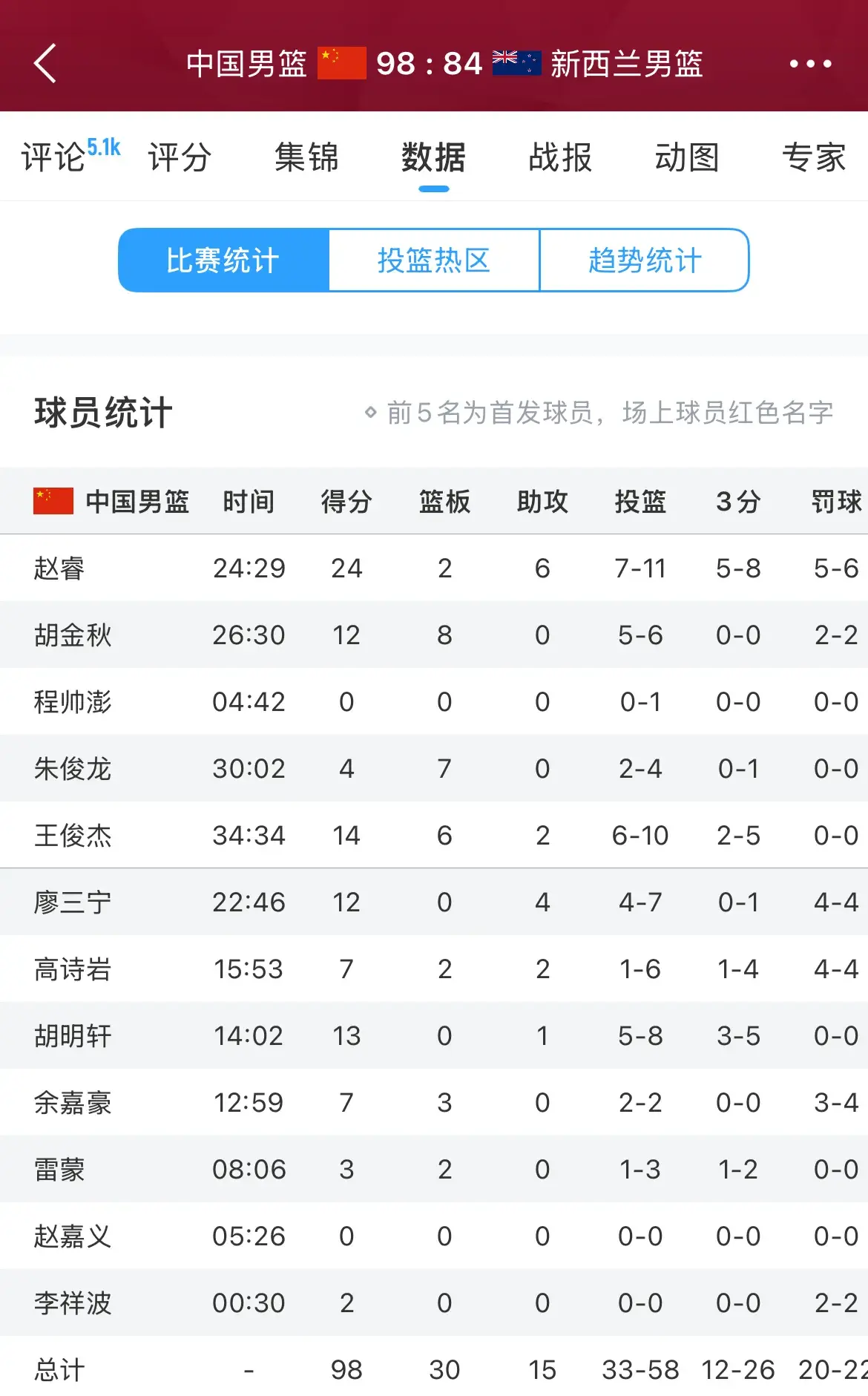Screen dimensions: 868x1396
Task: Switch to the 动图 tab
Action: pyautogui.click(x=687, y=157)
